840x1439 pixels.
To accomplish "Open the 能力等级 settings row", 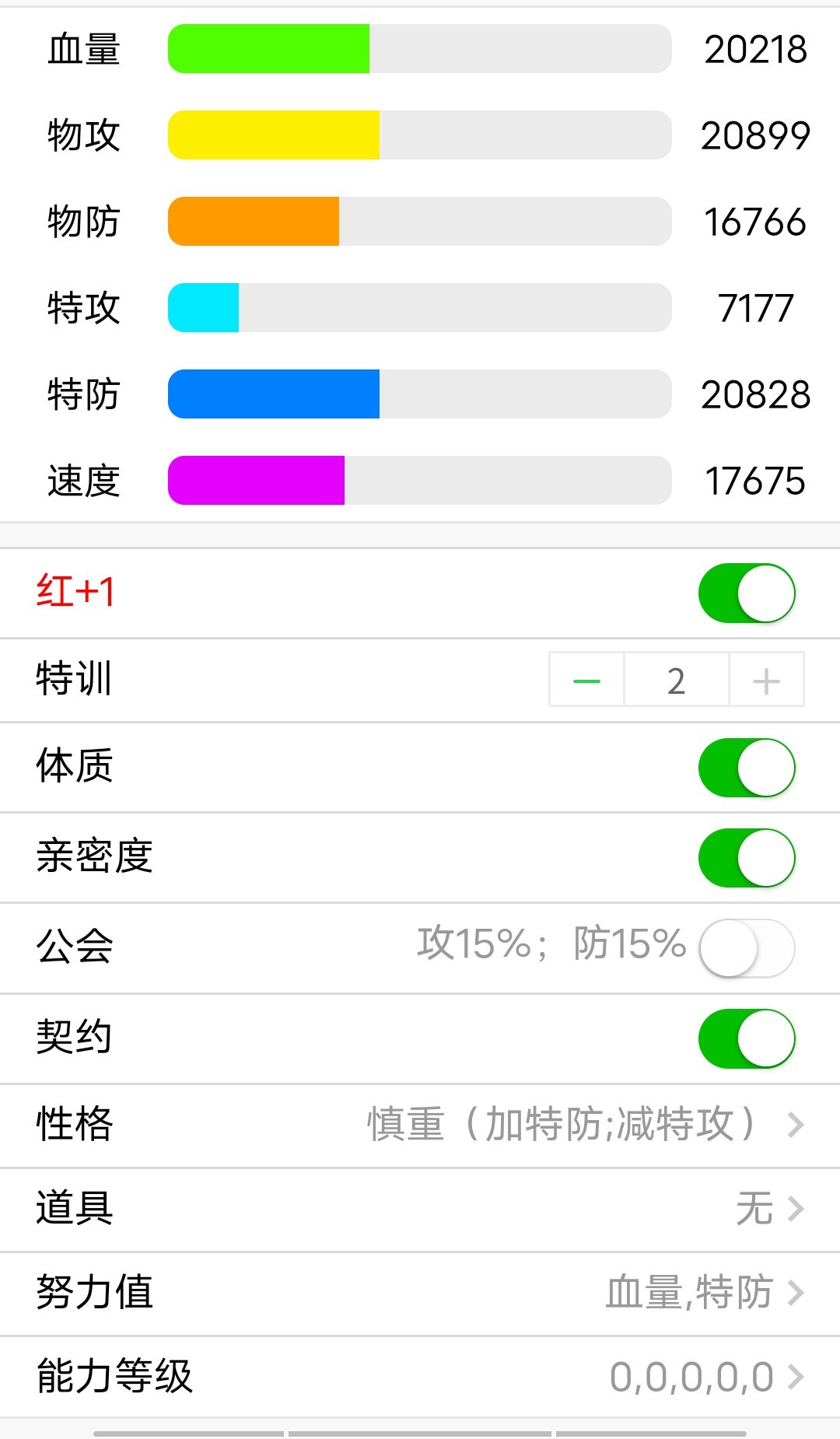I will pos(420,1377).
